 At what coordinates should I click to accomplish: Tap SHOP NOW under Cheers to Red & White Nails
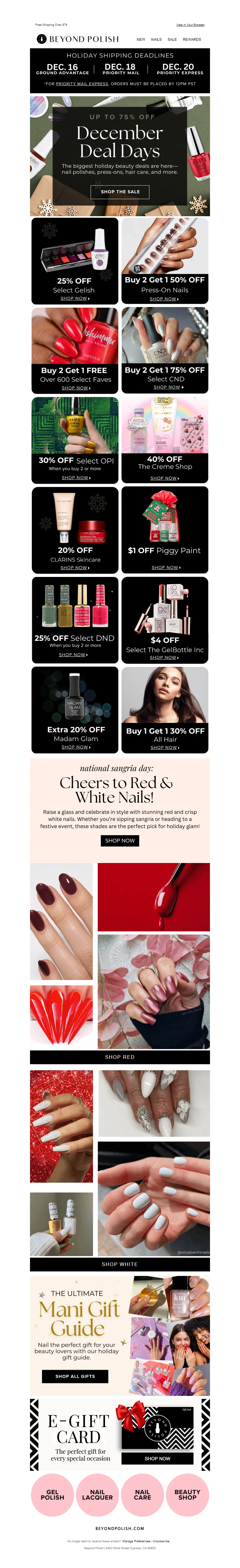coord(119,841)
